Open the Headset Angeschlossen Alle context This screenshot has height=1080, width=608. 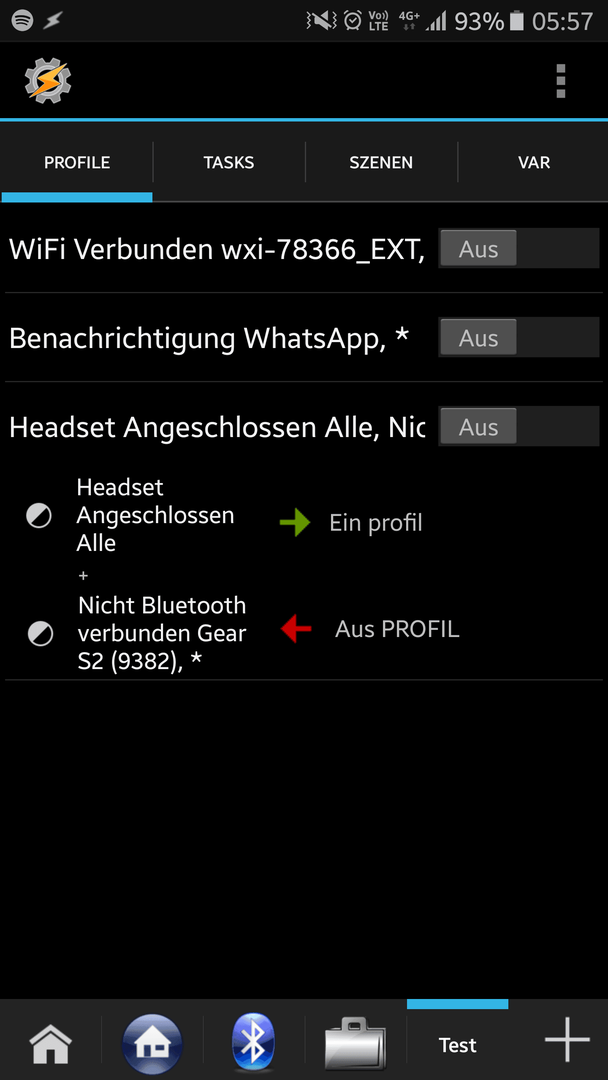pos(155,516)
